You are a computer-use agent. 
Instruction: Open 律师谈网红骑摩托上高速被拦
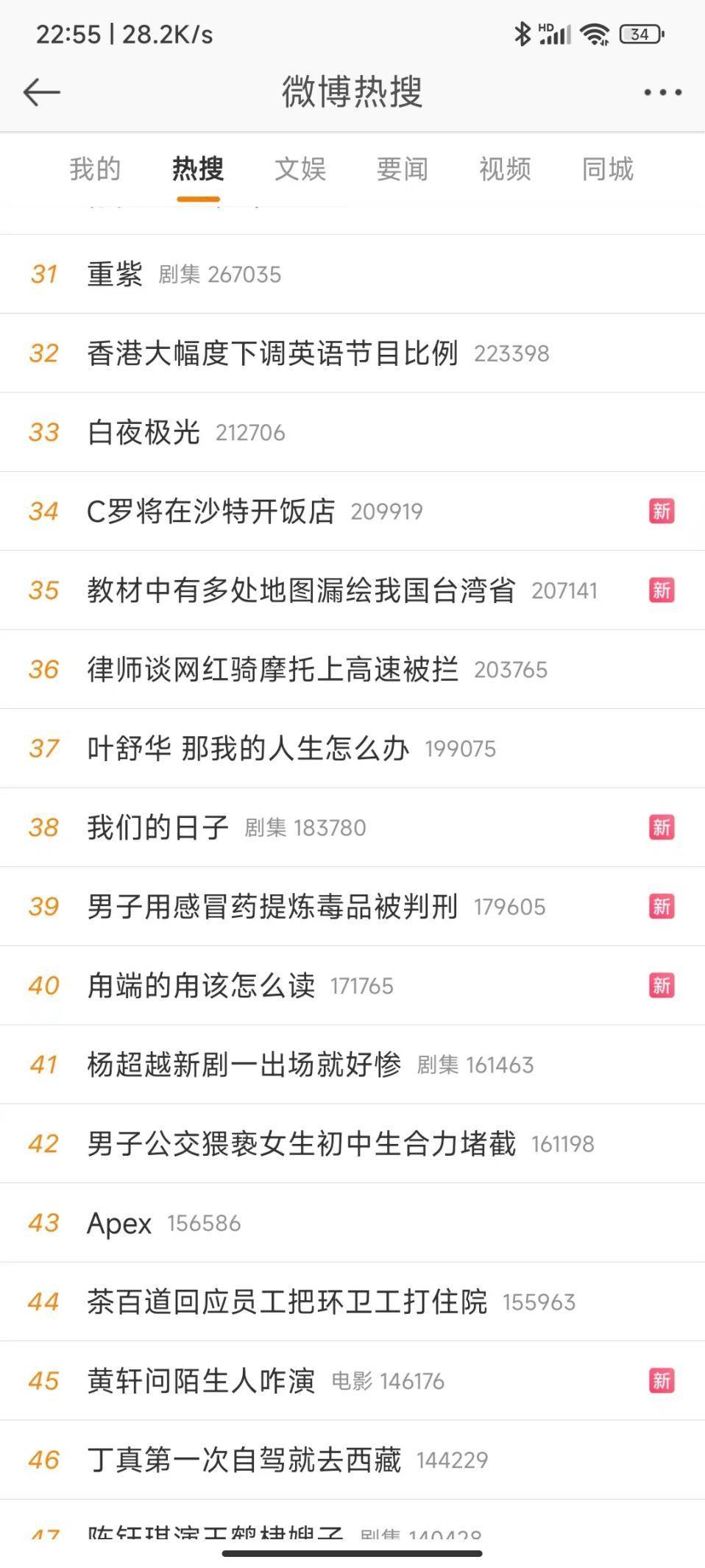tap(272, 669)
